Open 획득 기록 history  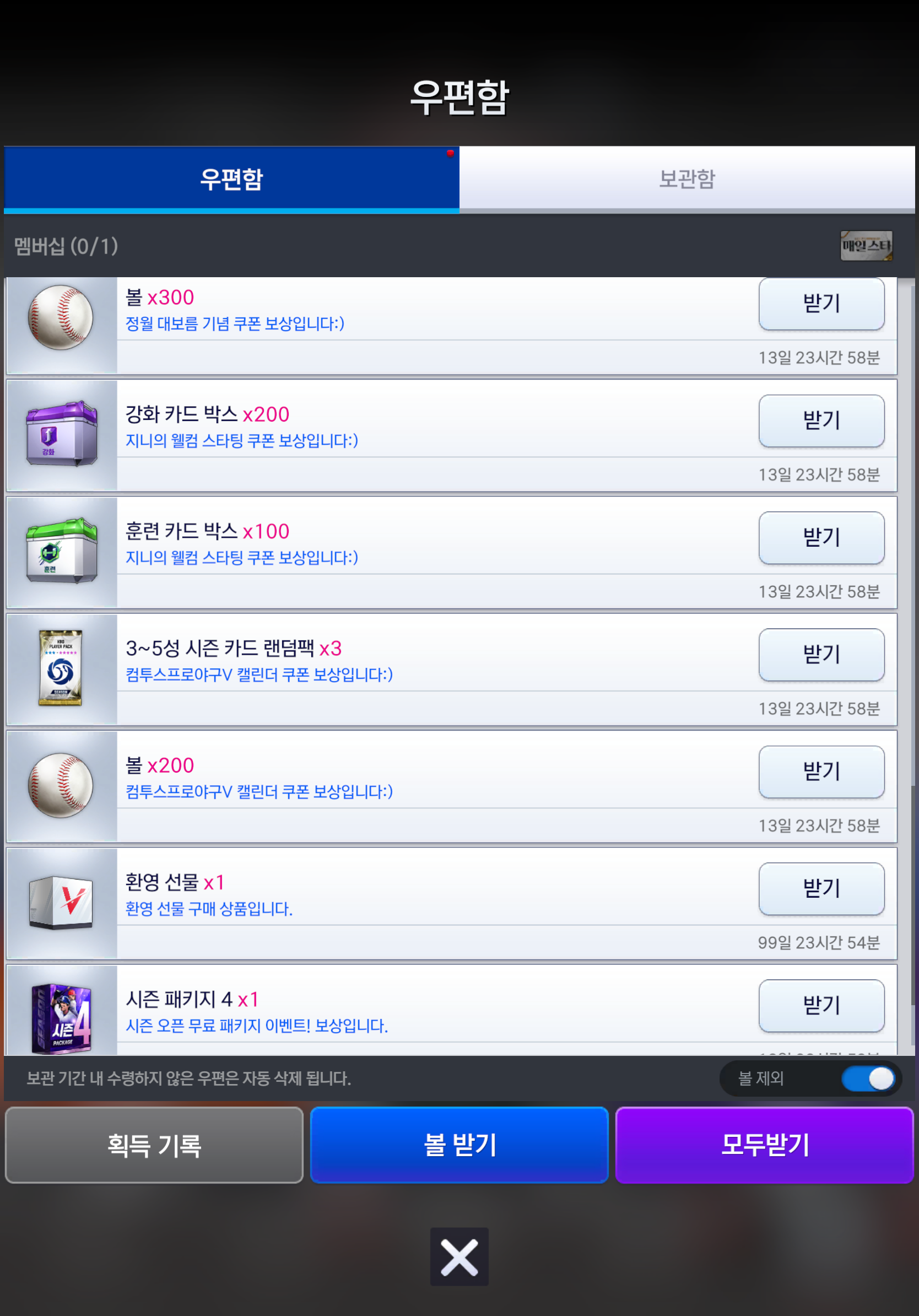coord(154,1145)
